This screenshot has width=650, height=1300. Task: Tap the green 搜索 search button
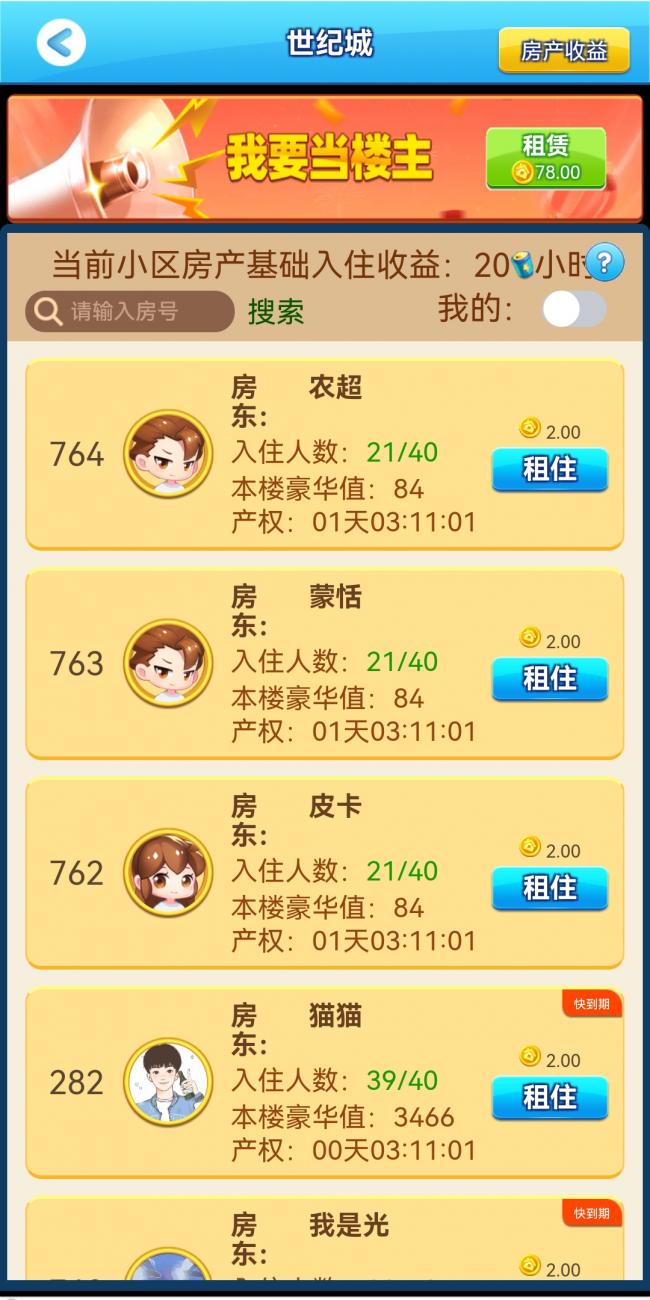[x=276, y=311]
